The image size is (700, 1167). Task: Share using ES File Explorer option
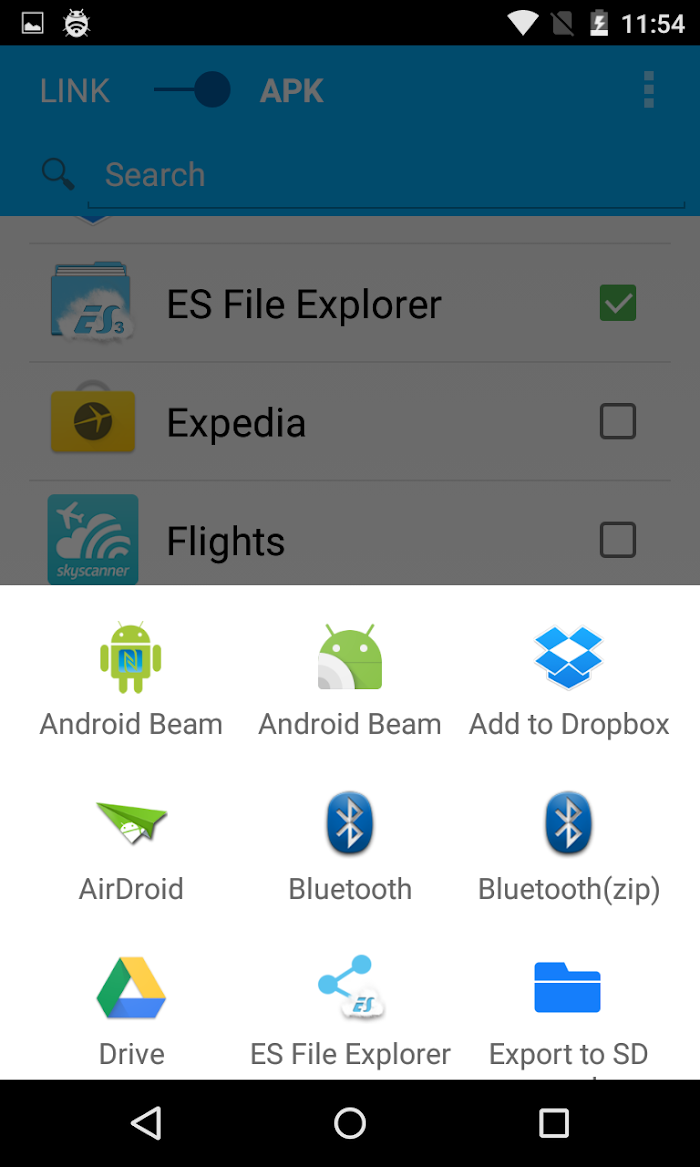click(350, 1010)
